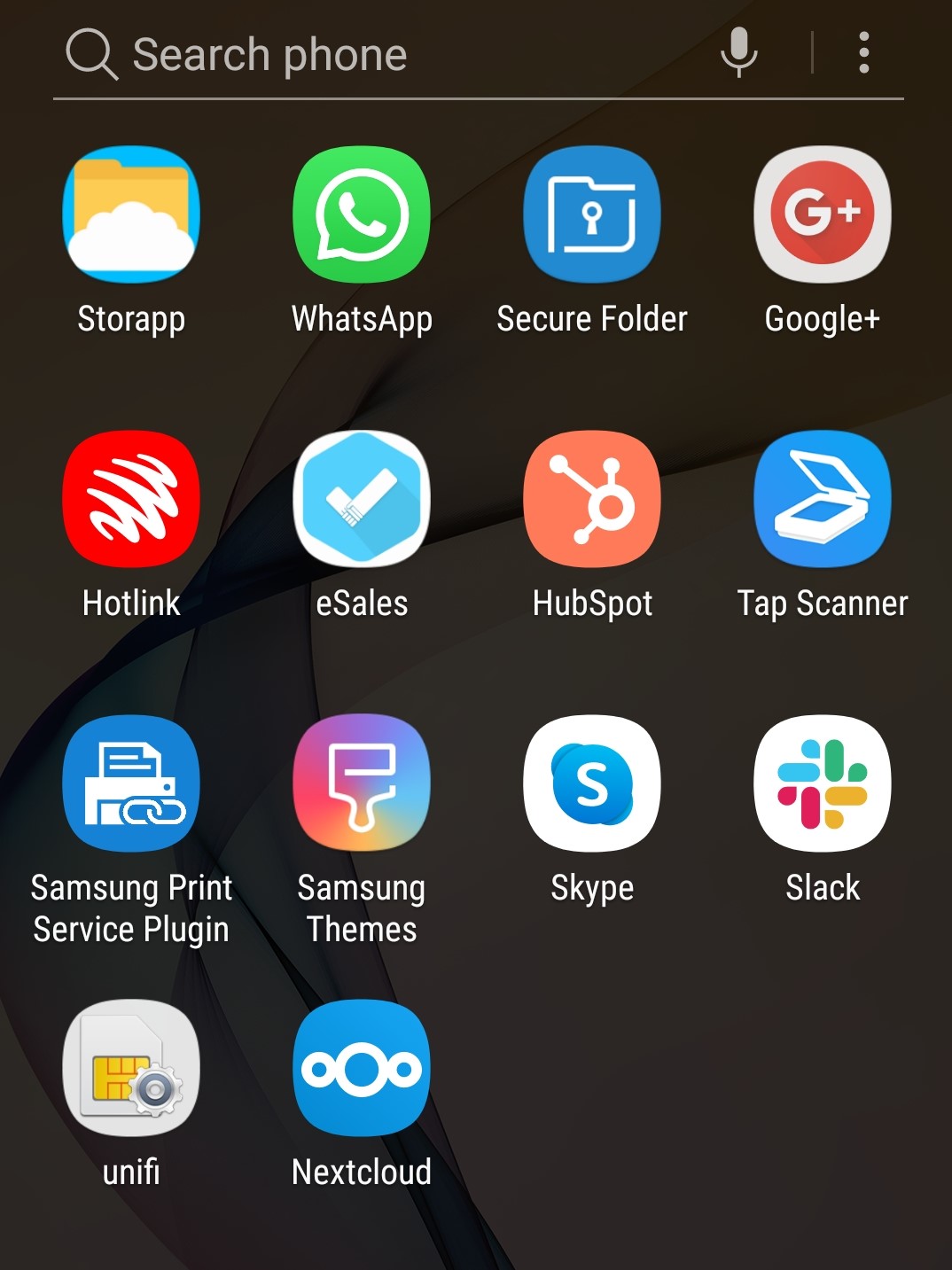952x1270 pixels.
Task: Open Skype
Action: click(592, 783)
